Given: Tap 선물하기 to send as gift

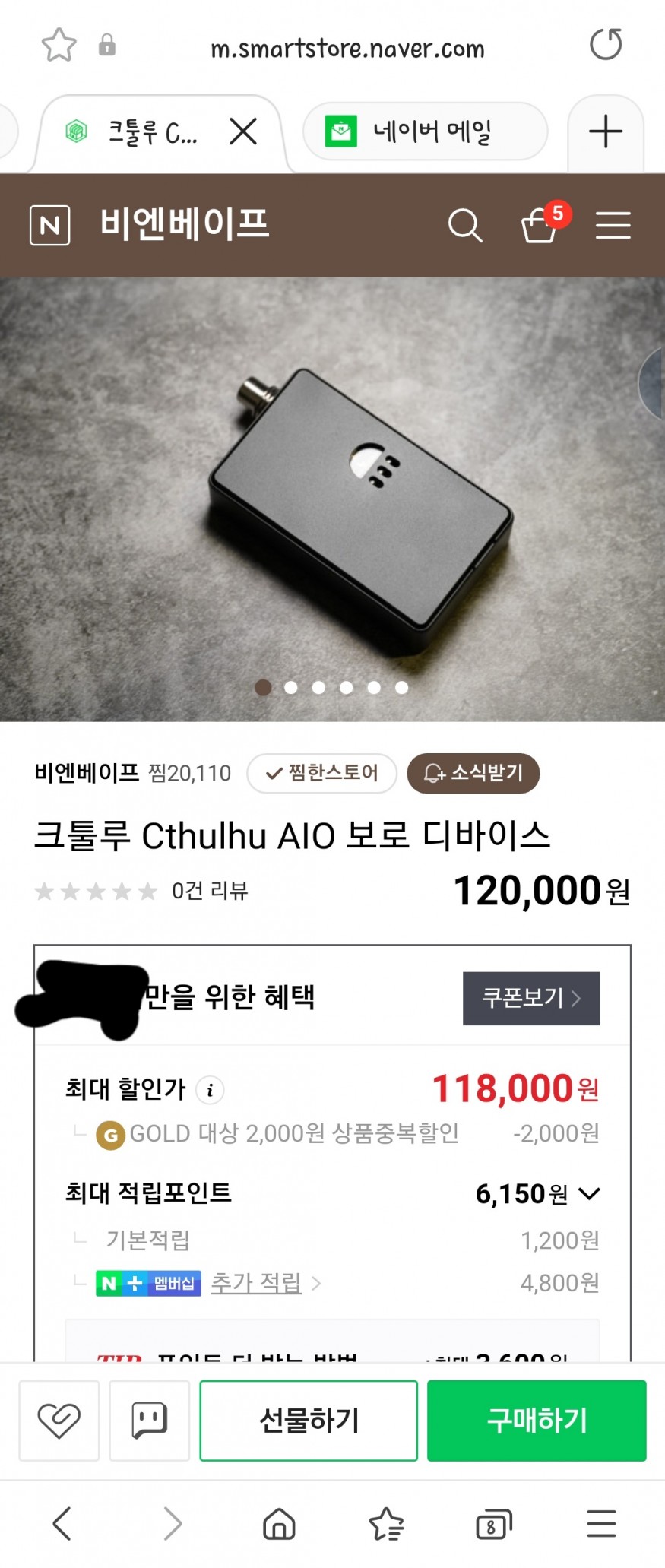Looking at the screenshot, I should 309,1420.
